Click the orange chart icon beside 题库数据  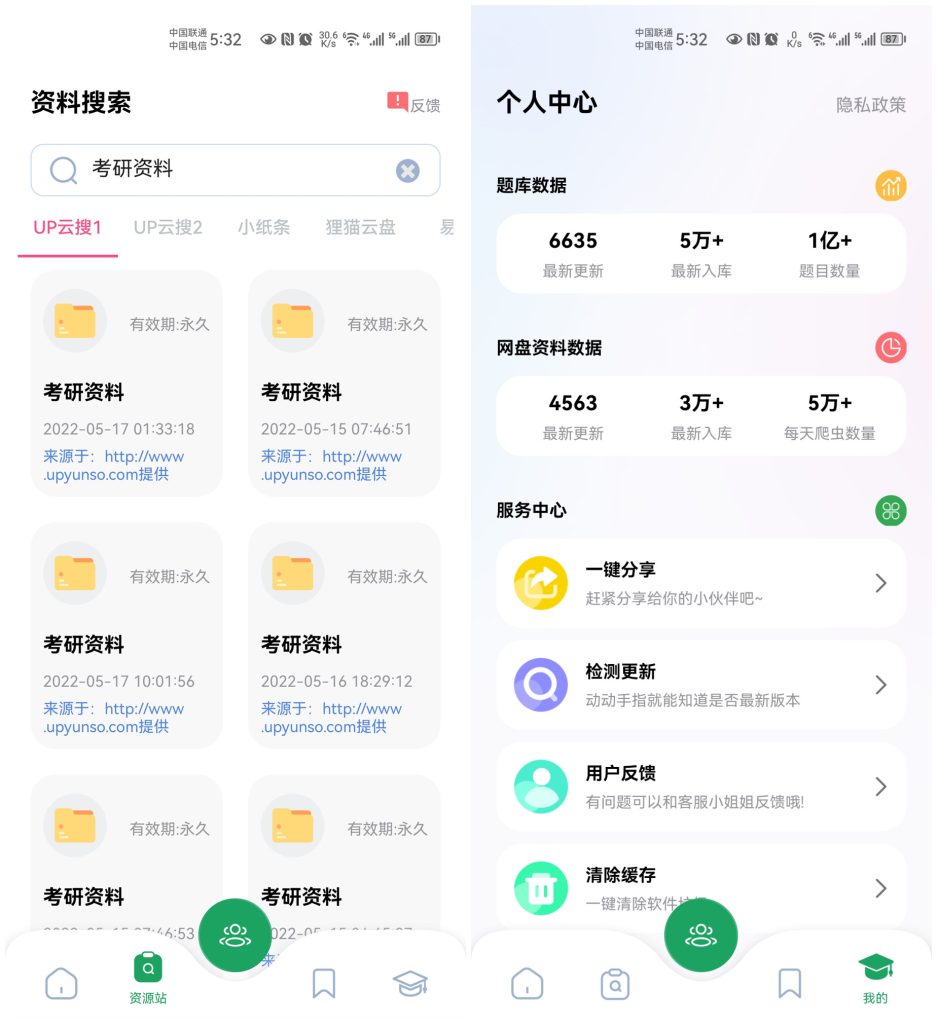point(890,185)
